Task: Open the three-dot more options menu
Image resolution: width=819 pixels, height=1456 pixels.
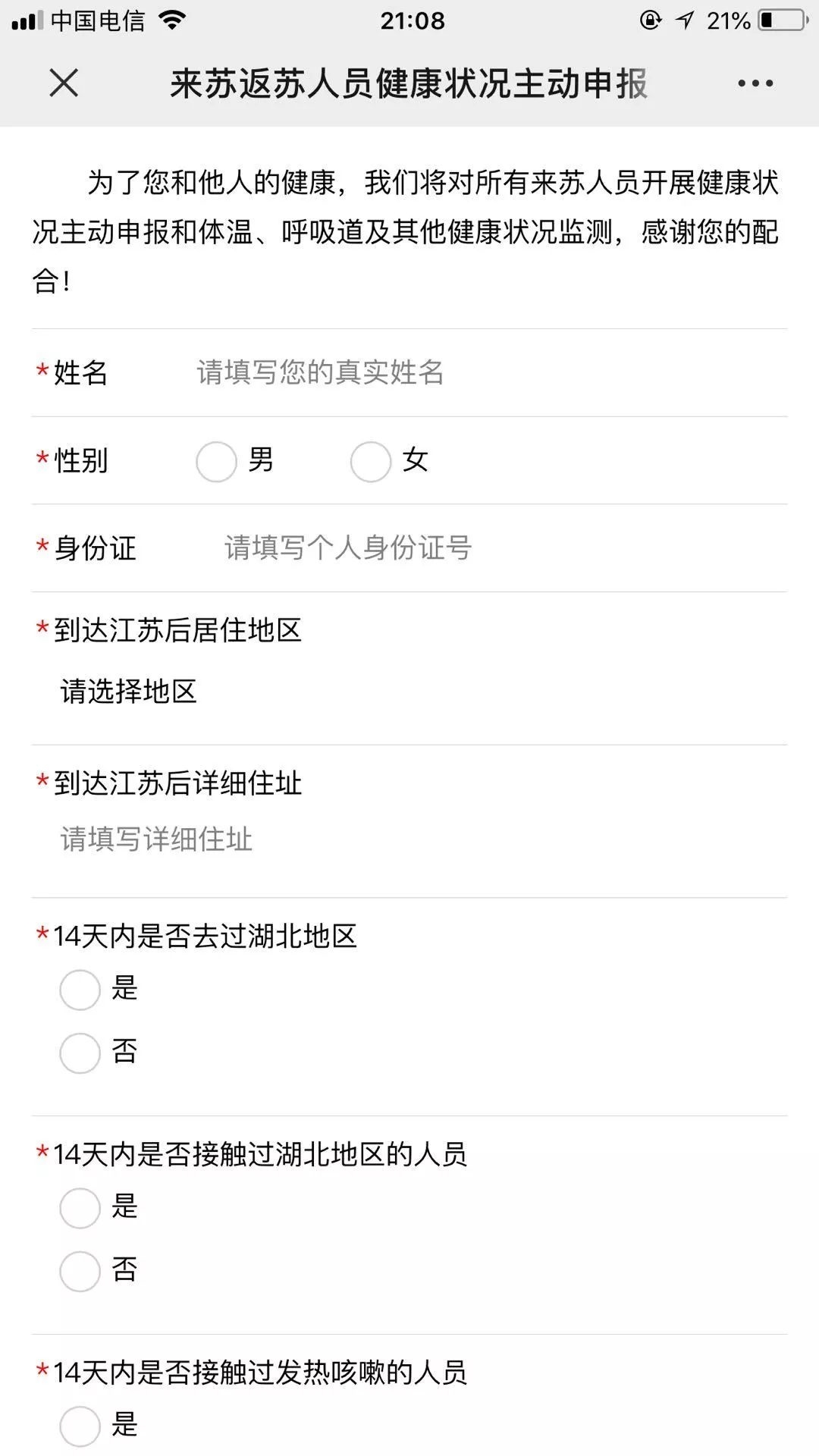Action: pyautogui.click(x=755, y=83)
